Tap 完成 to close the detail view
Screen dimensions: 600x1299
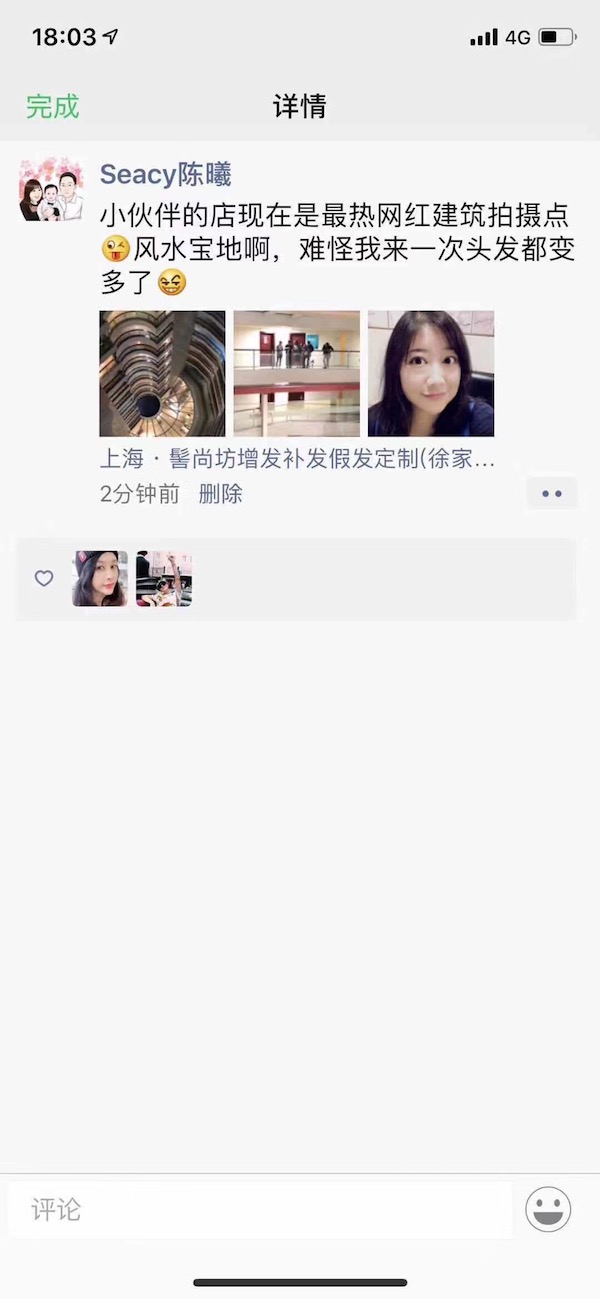coord(52,107)
